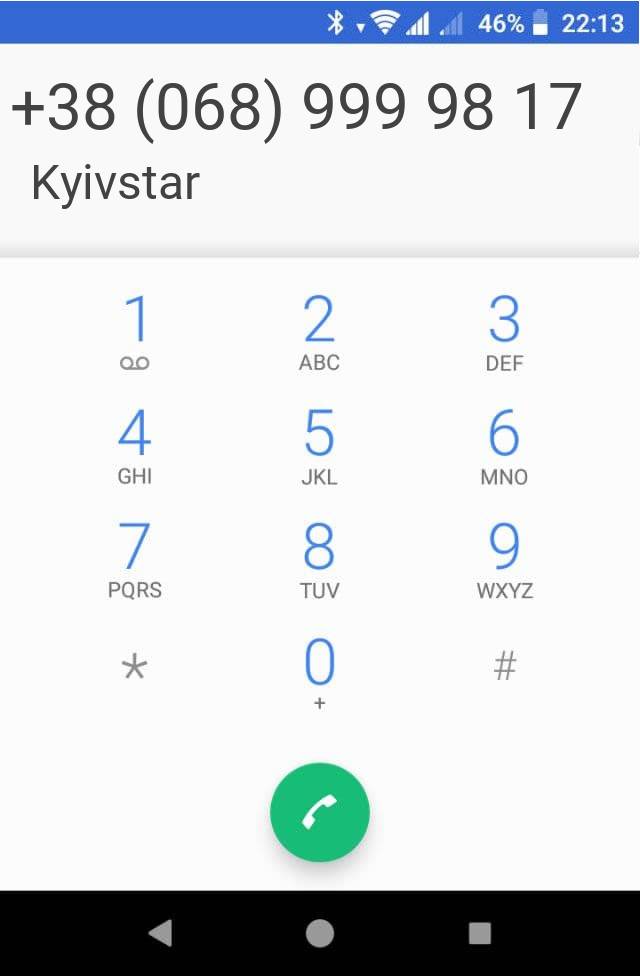Viewport: 640px width, 976px height.
Task: Tap the 3 DEF key
Action: 504,332
